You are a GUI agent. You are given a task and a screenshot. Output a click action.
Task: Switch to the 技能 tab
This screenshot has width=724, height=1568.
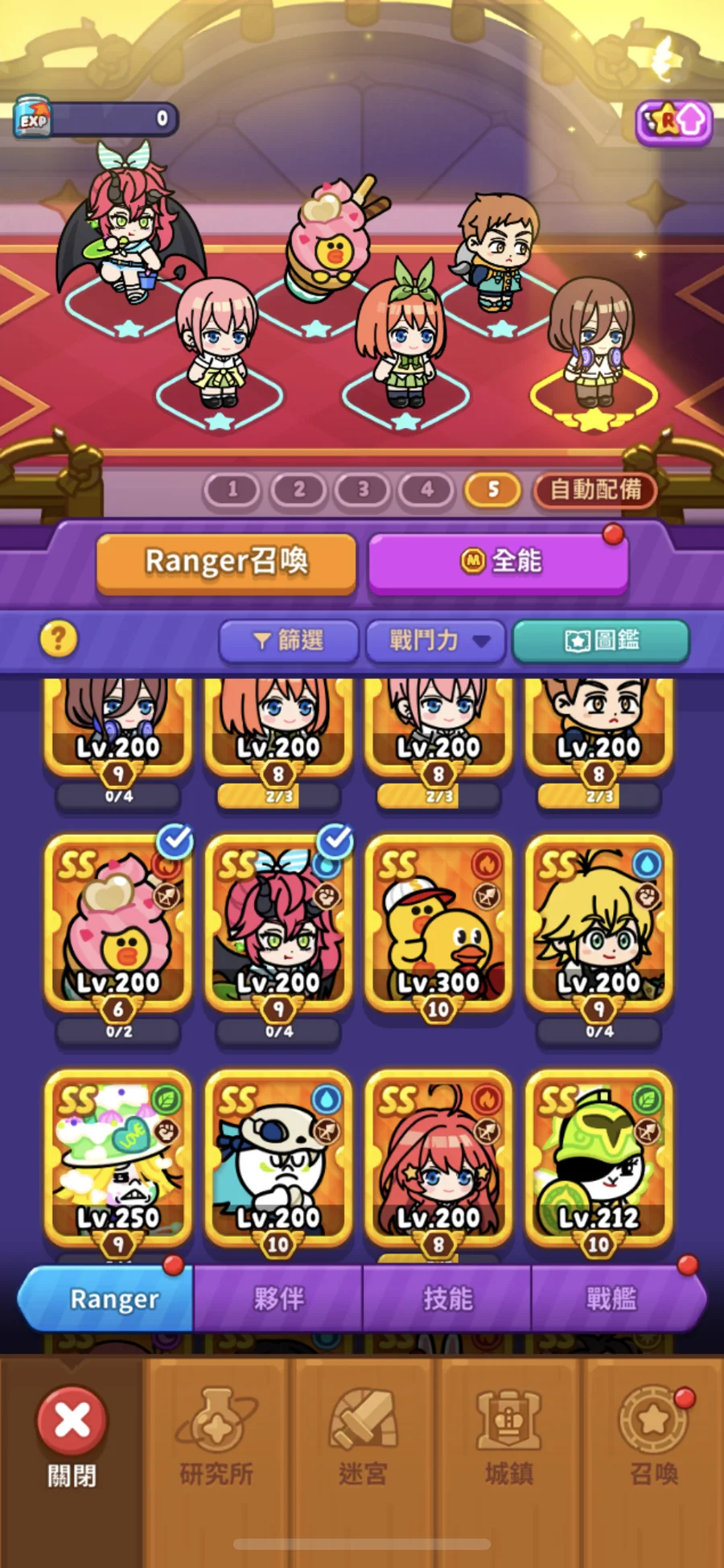point(447,1298)
